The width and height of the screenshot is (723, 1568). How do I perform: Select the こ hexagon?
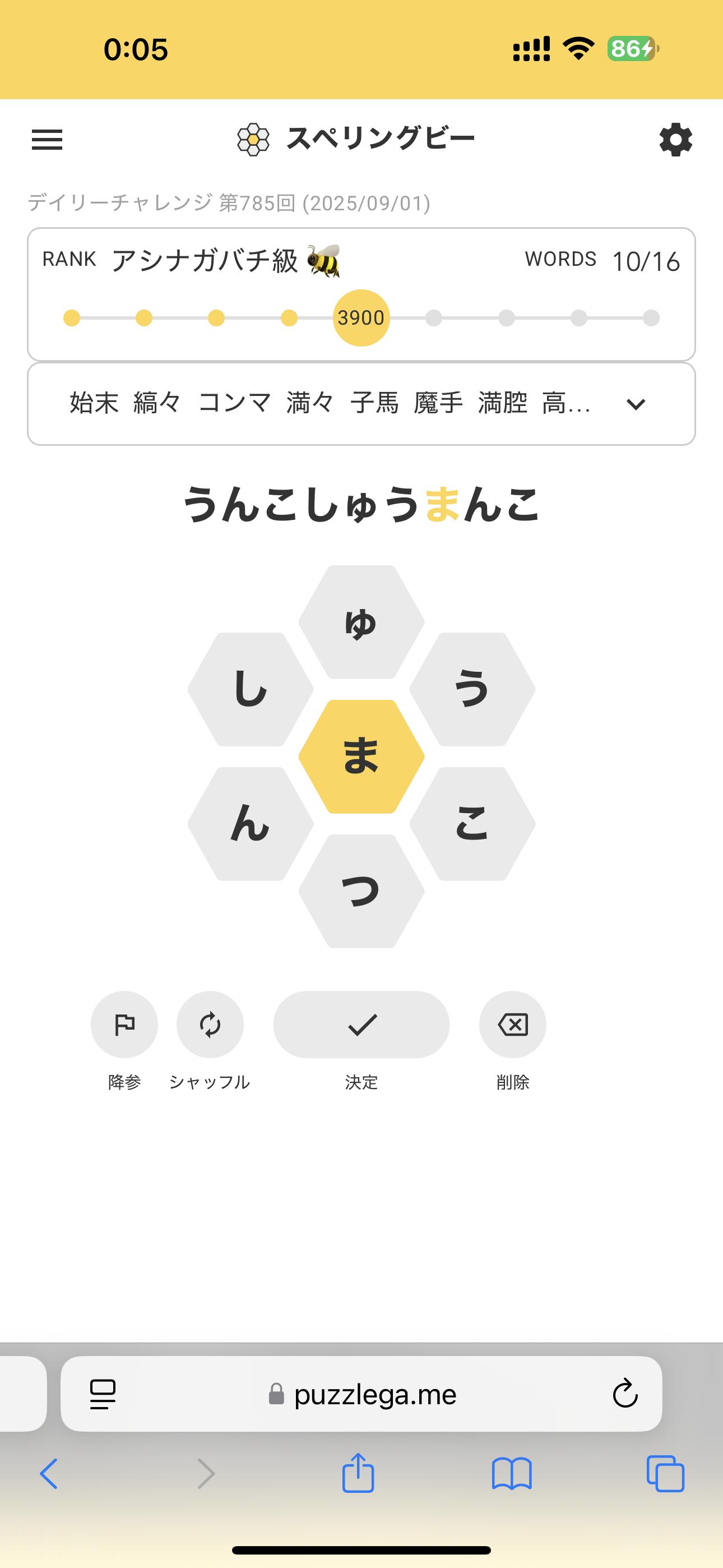[472, 824]
